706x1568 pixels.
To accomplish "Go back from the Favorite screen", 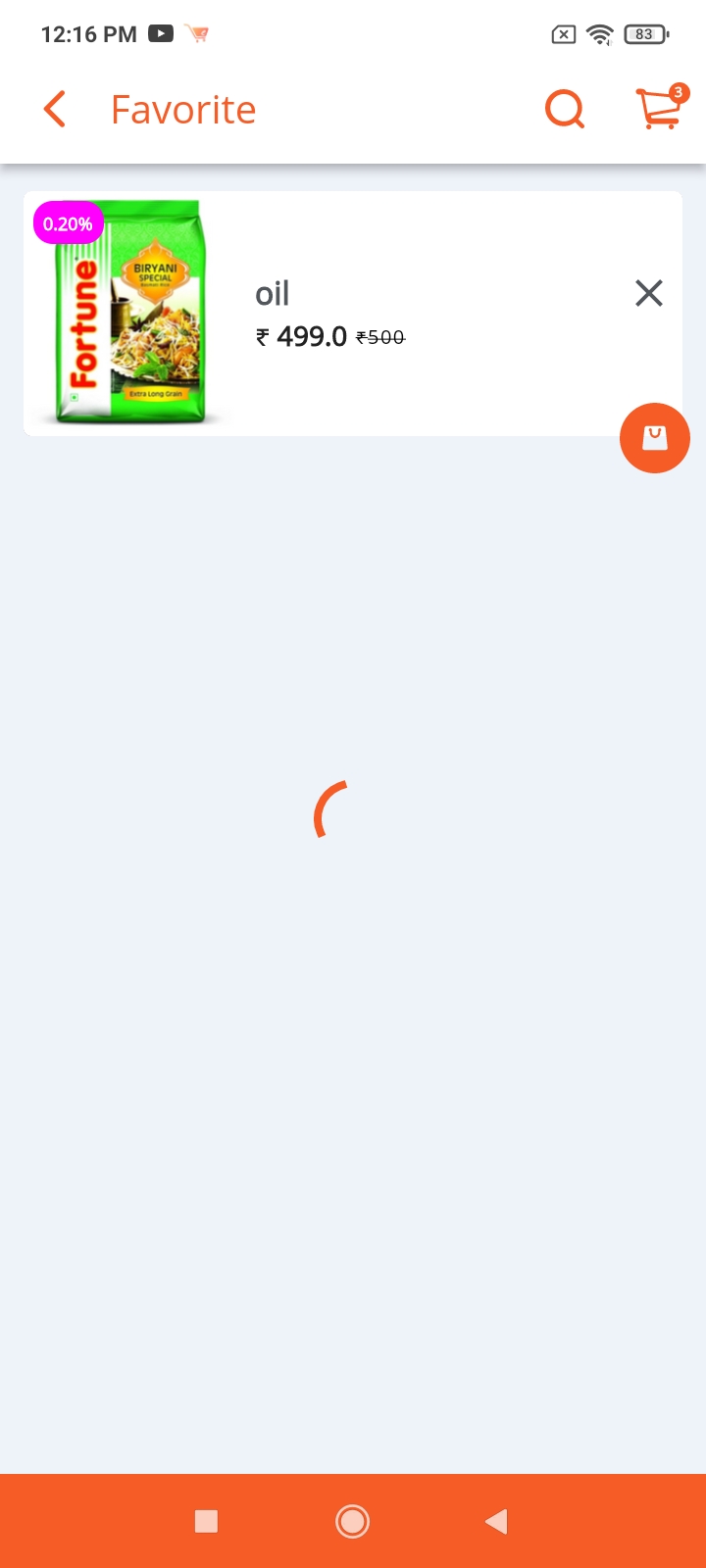I will 55,110.
